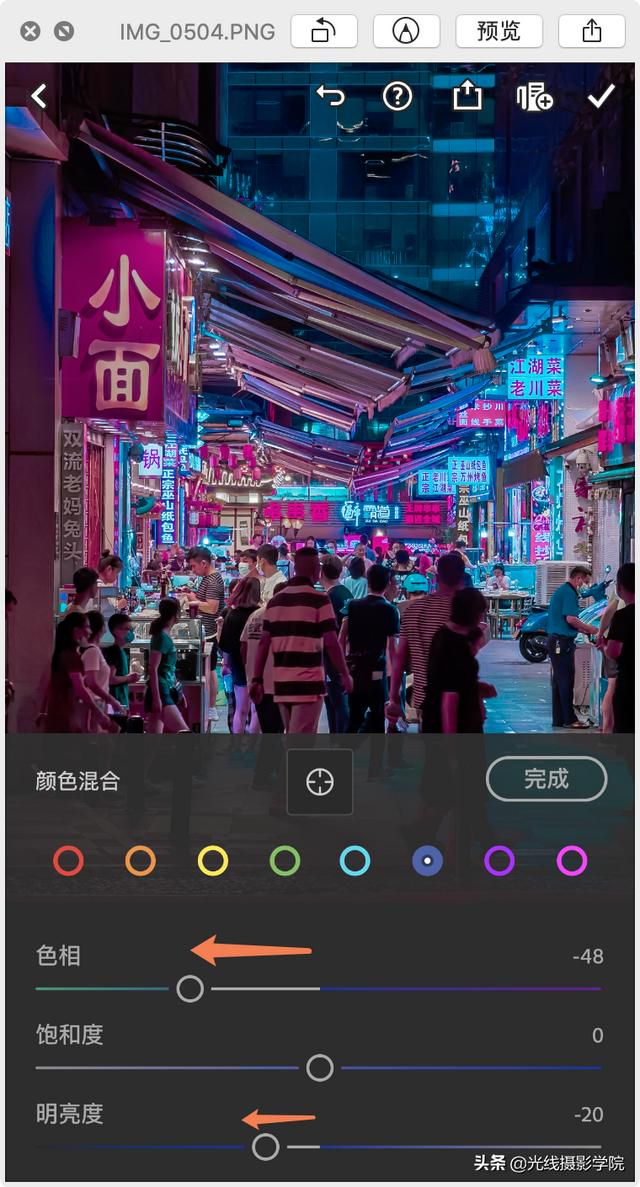Select the magenta color circle
The height and width of the screenshot is (1187, 640).
[x=572, y=861]
